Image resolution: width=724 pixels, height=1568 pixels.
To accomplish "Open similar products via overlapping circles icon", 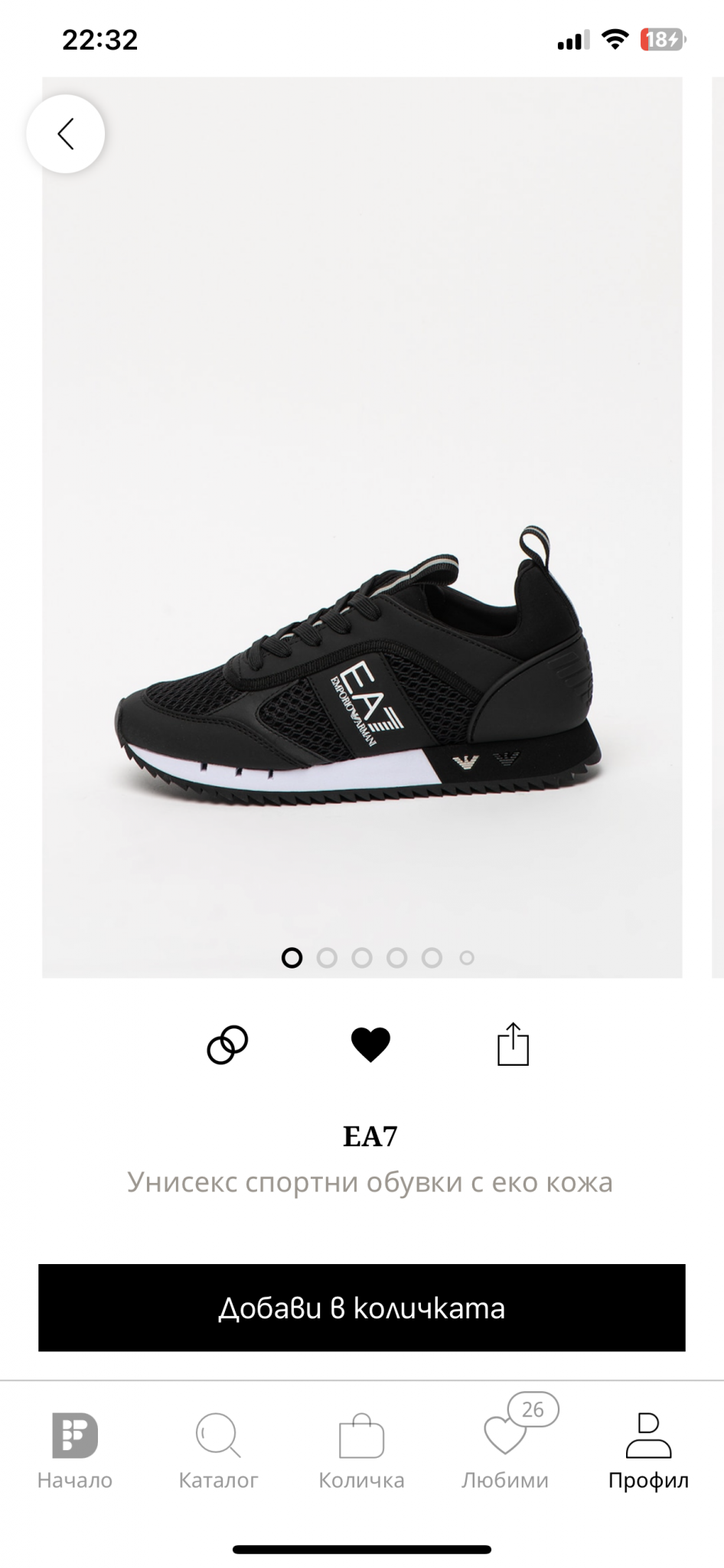I will (x=227, y=1044).
